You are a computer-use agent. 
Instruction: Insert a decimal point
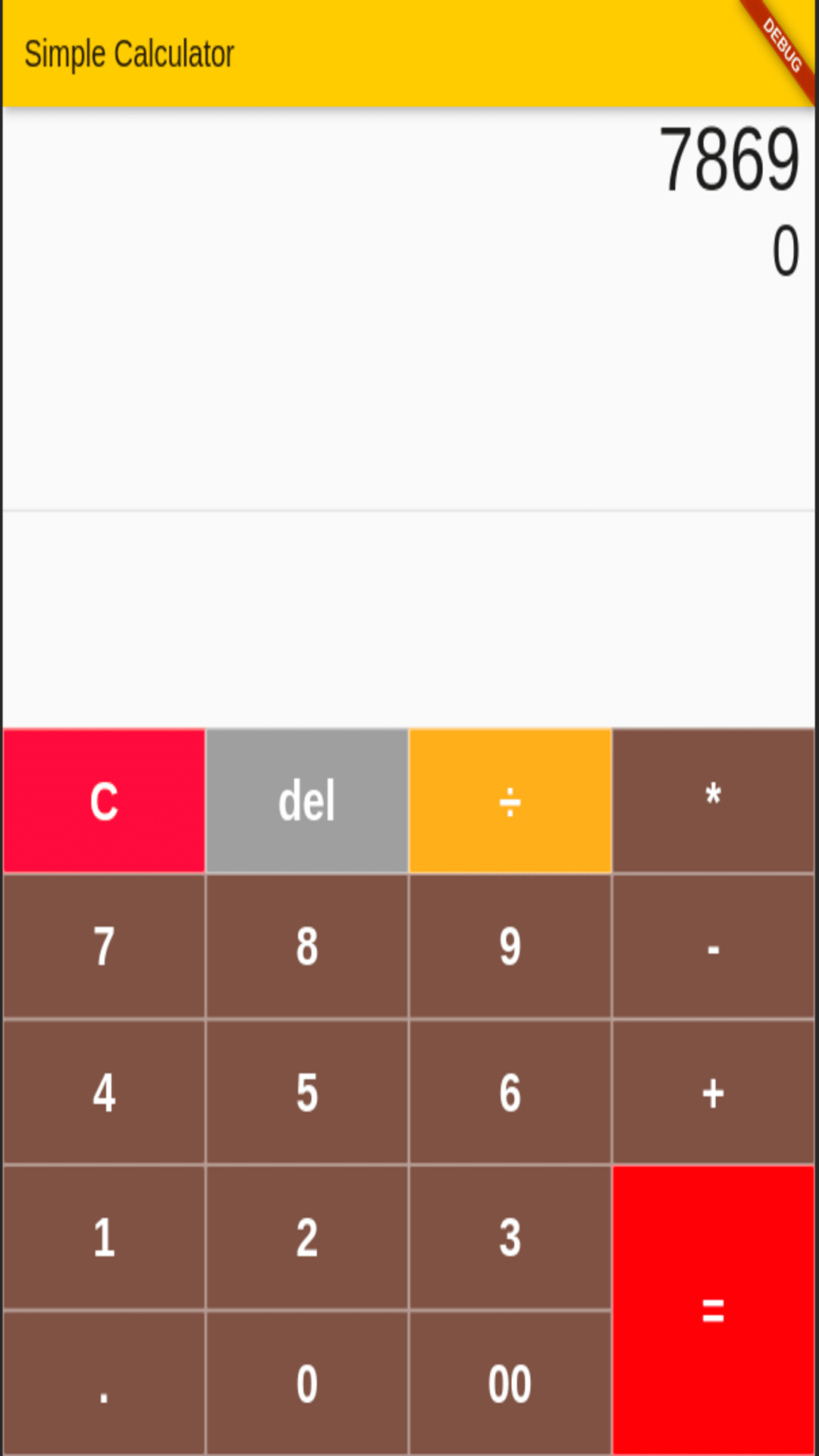click(x=104, y=1383)
